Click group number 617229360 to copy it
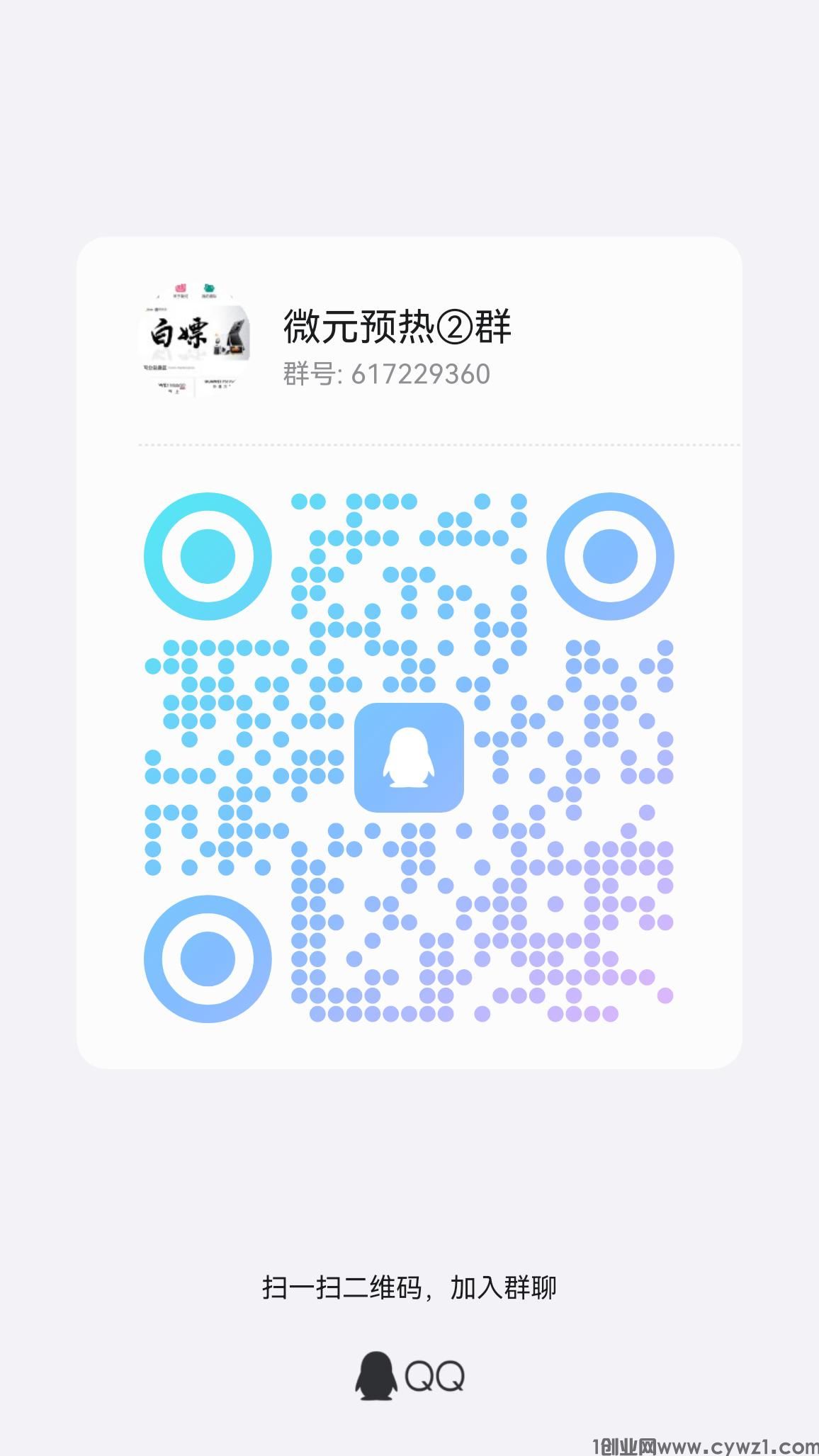Image resolution: width=819 pixels, height=1456 pixels. [419, 375]
